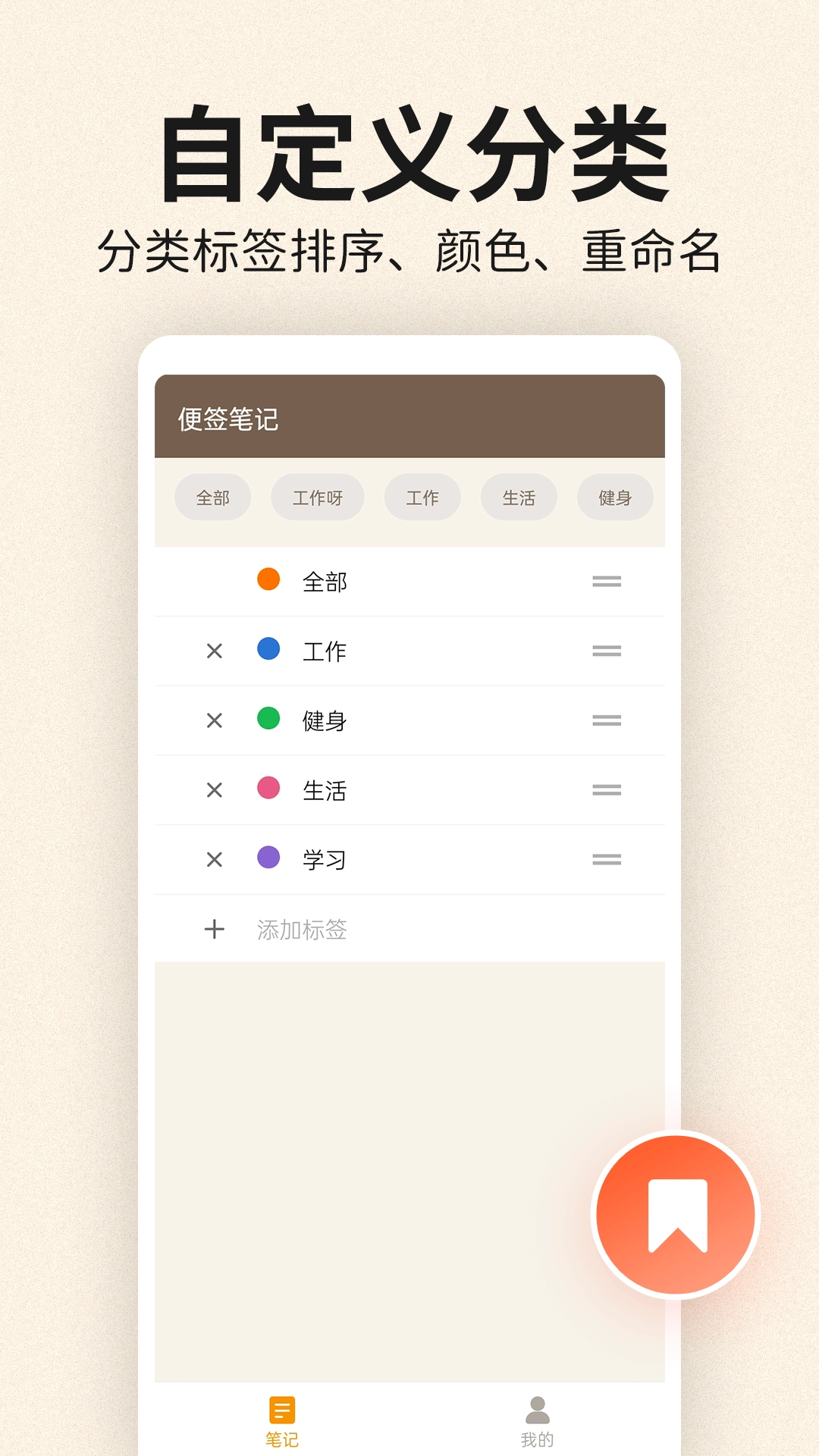Tap the drag handle beside 工作
Screen dimensions: 819x1456
pyautogui.click(x=607, y=651)
